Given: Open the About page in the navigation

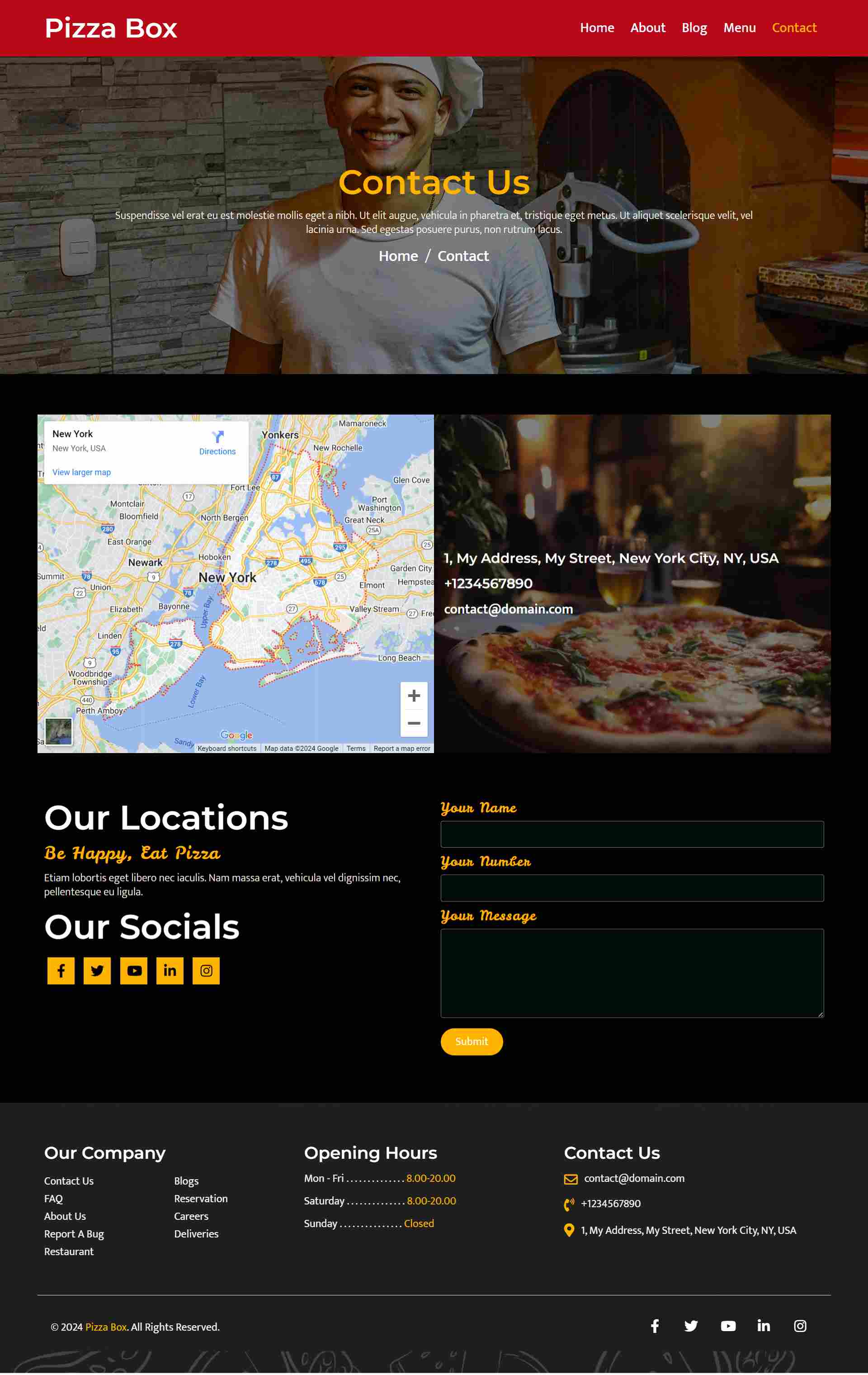Looking at the screenshot, I should pyautogui.click(x=647, y=28).
